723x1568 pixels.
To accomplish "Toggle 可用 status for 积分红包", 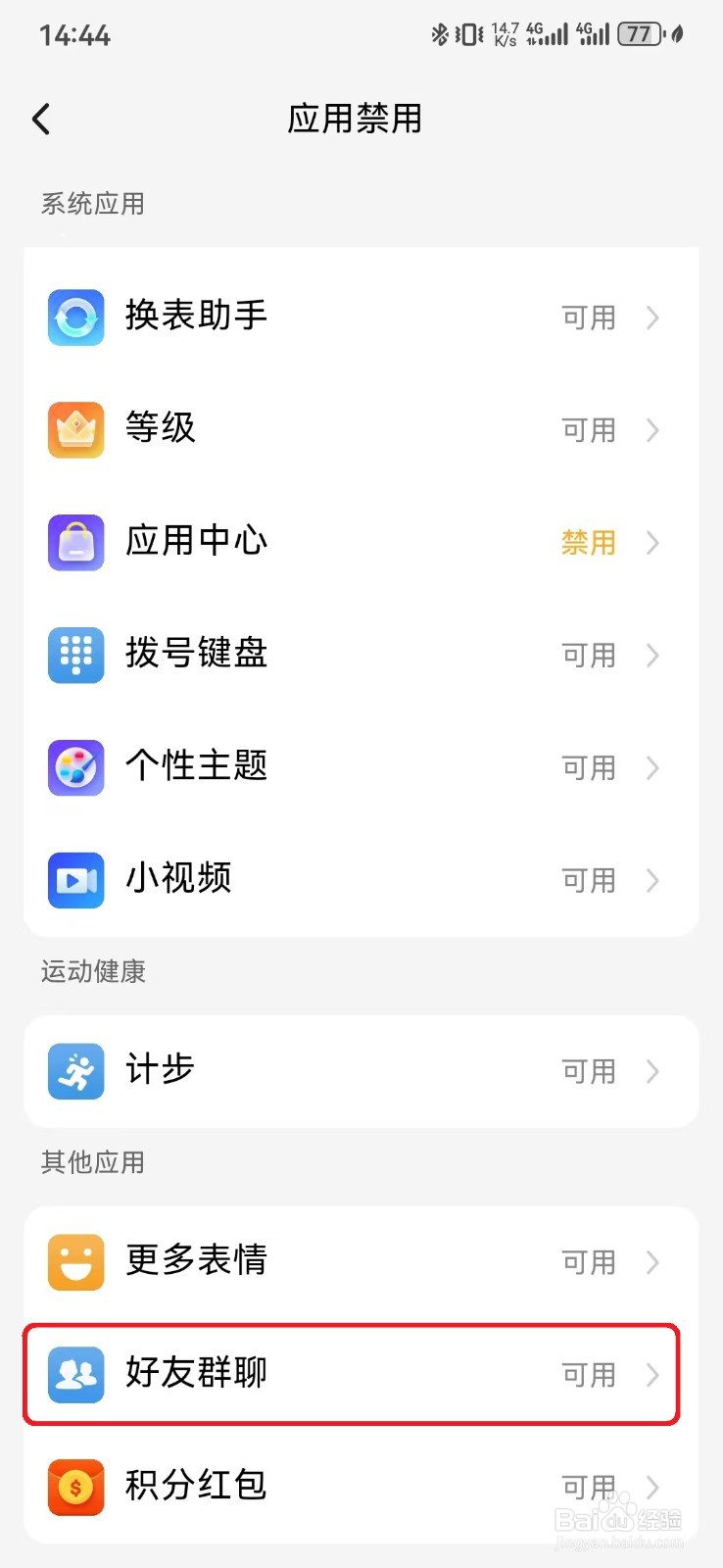I will tap(588, 1488).
